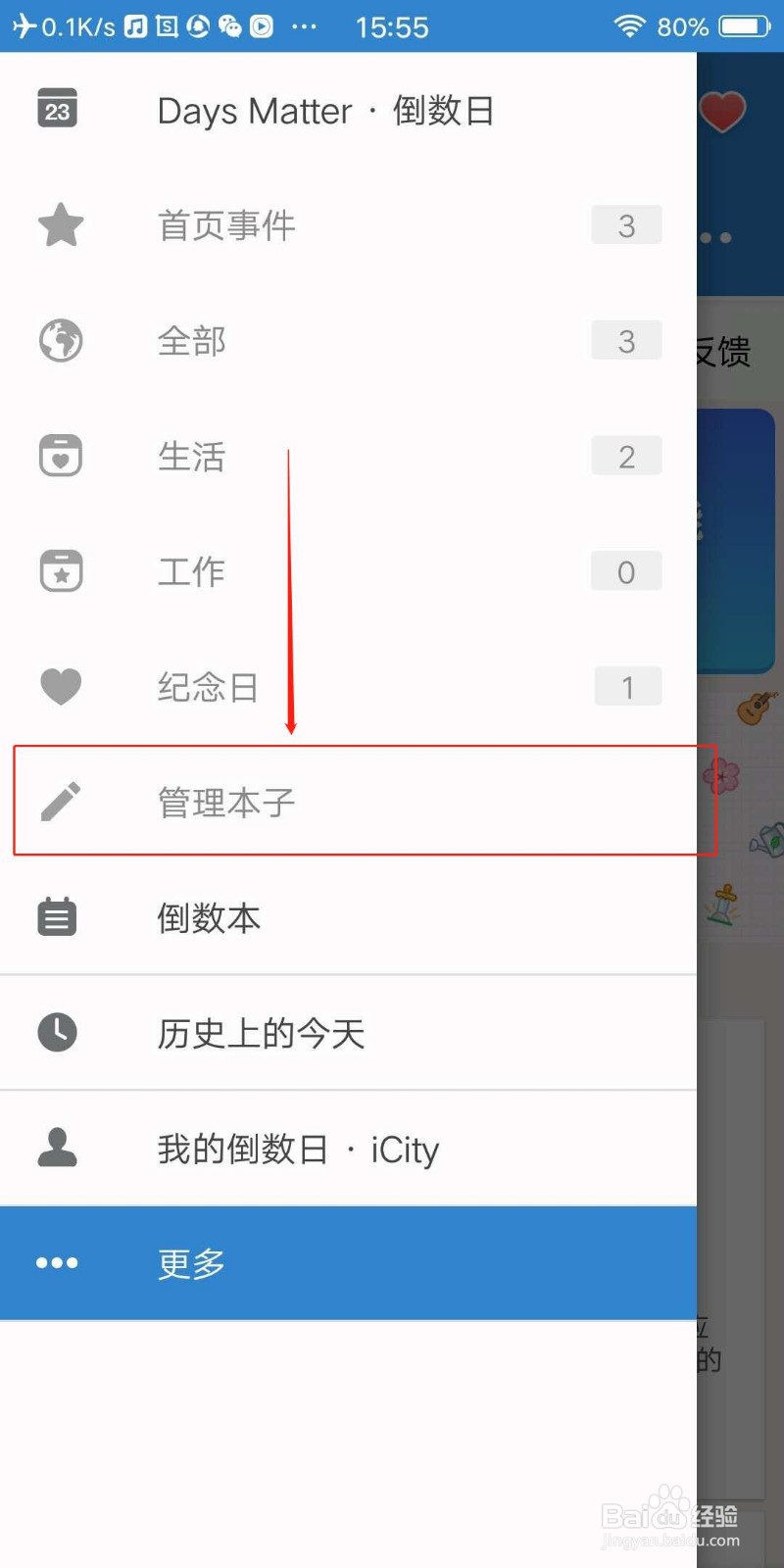Click the notebook icon for 倒数本
784x1568 pixels.
57,916
